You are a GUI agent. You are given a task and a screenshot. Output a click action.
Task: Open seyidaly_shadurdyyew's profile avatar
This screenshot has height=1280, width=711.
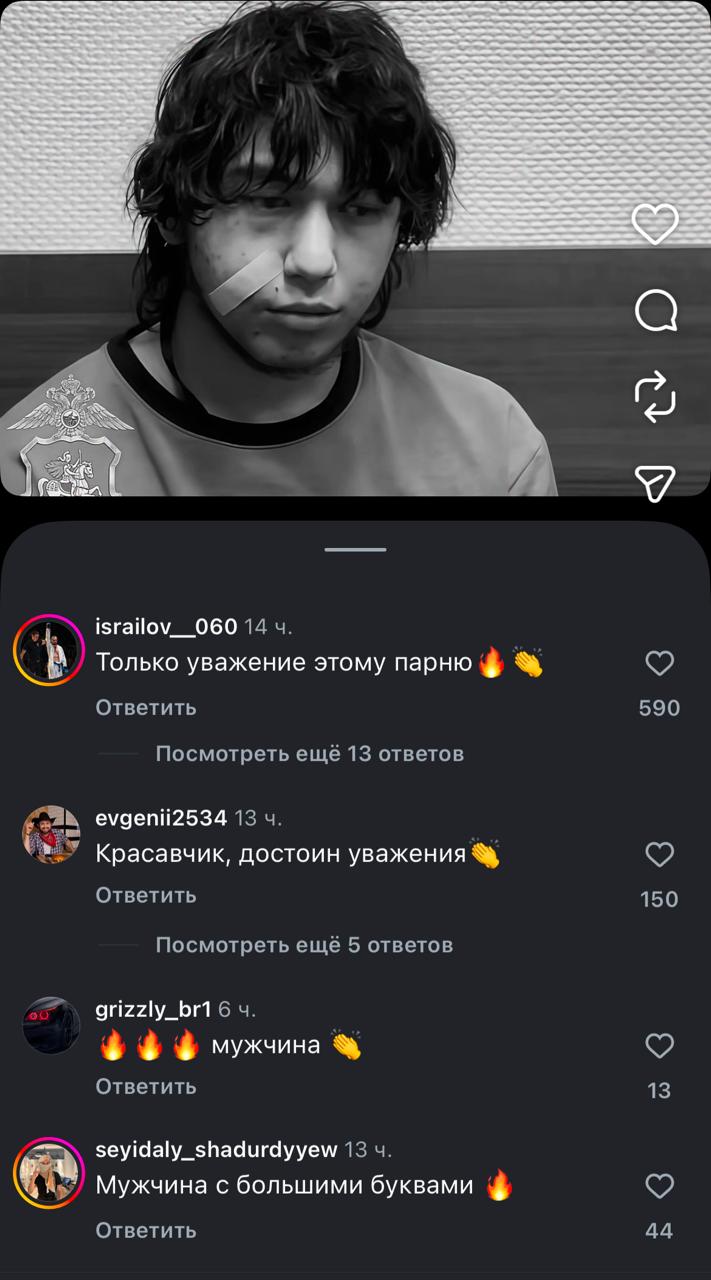coord(48,1173)
